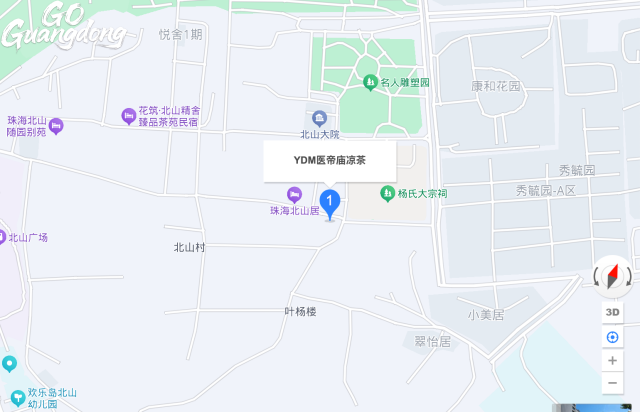Tap the 花筑·北山精舍 hotel marker
The height and width of the screenshot is (412, 640).
pos(129,116)
